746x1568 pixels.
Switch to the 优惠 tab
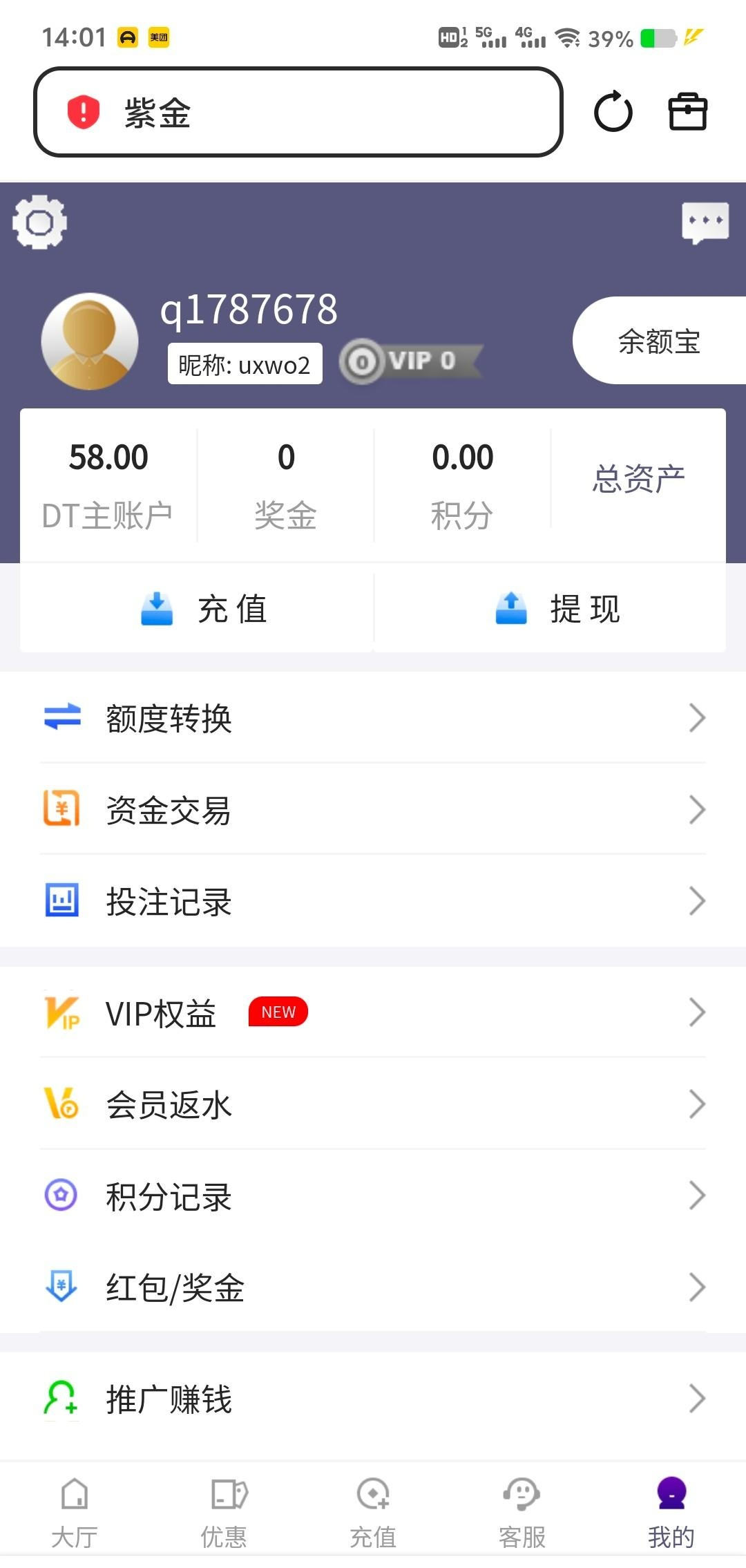(x=224, y=1512)
